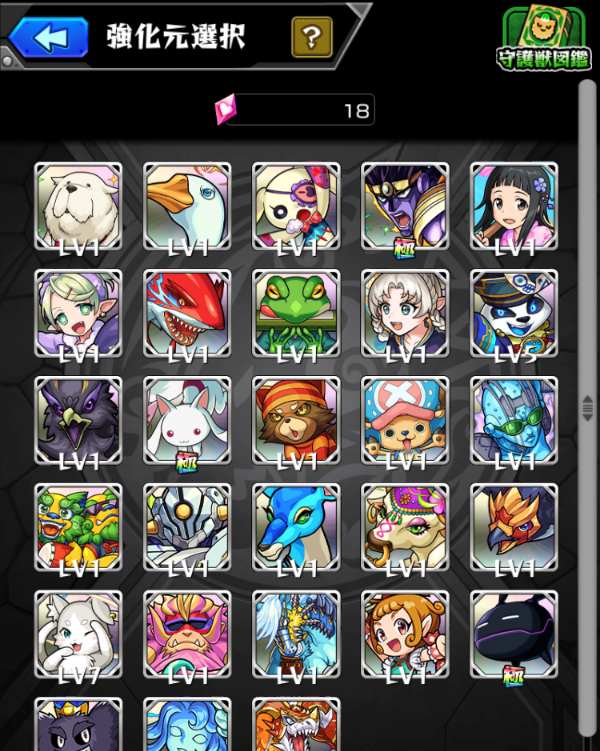Select the white fluffy dog monster

tap(78, 206)
